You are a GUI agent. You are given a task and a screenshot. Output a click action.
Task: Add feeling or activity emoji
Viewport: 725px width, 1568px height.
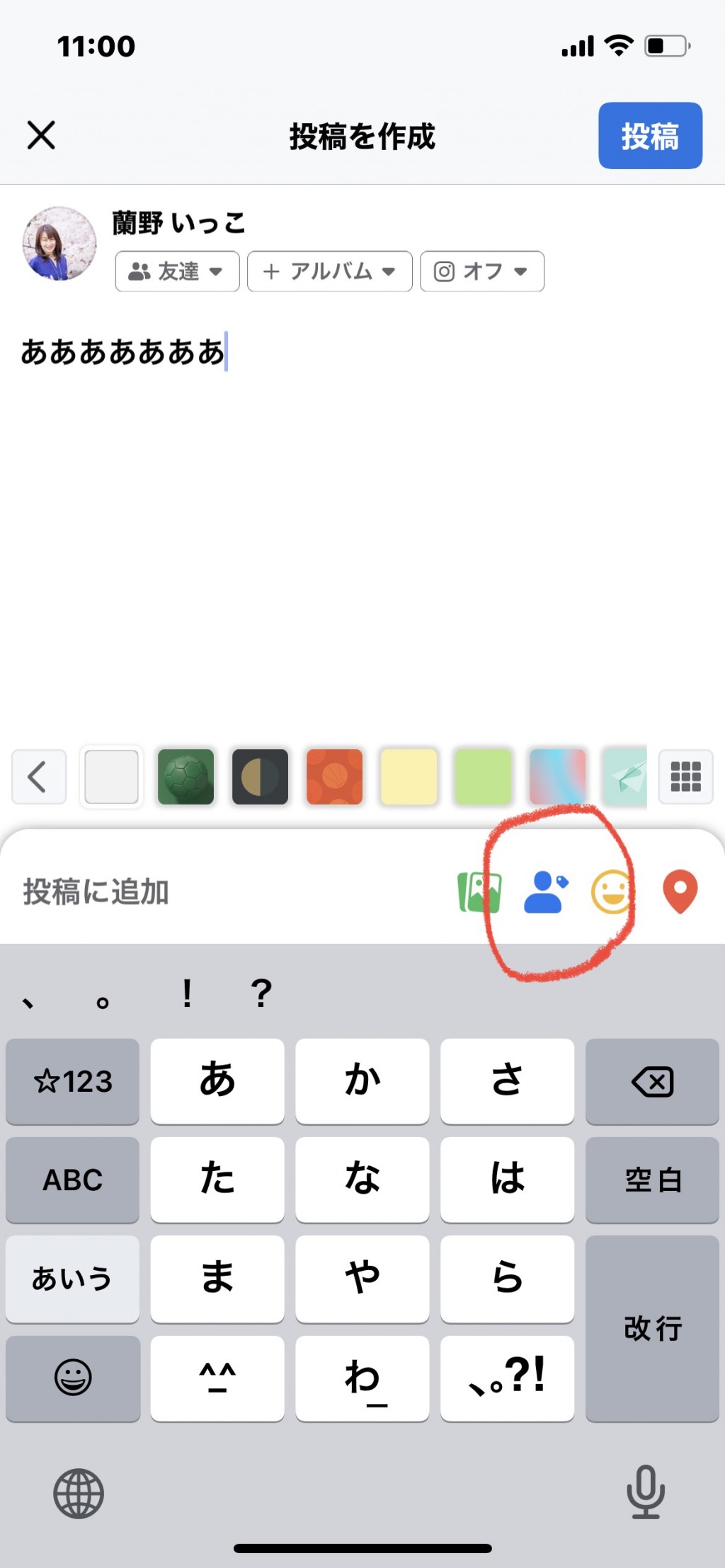(x=612, y=892)
